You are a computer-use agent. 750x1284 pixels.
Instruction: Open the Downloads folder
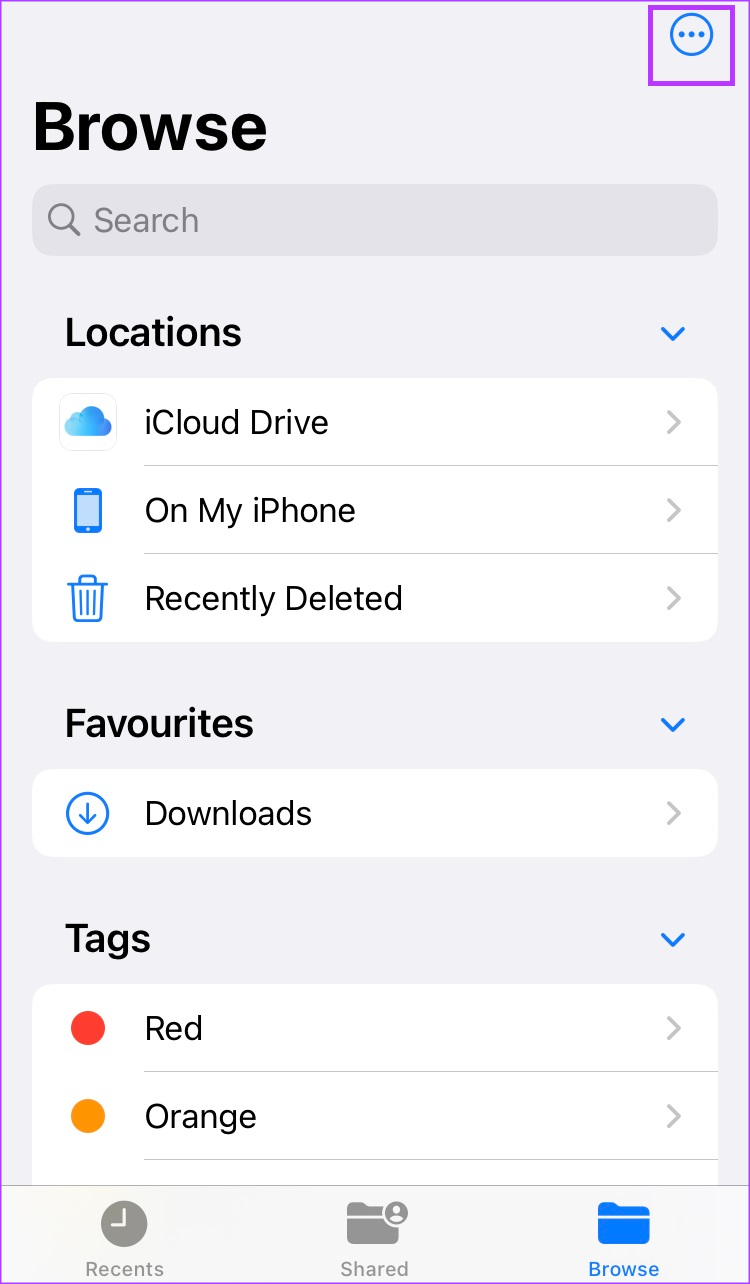coord(375,813)
